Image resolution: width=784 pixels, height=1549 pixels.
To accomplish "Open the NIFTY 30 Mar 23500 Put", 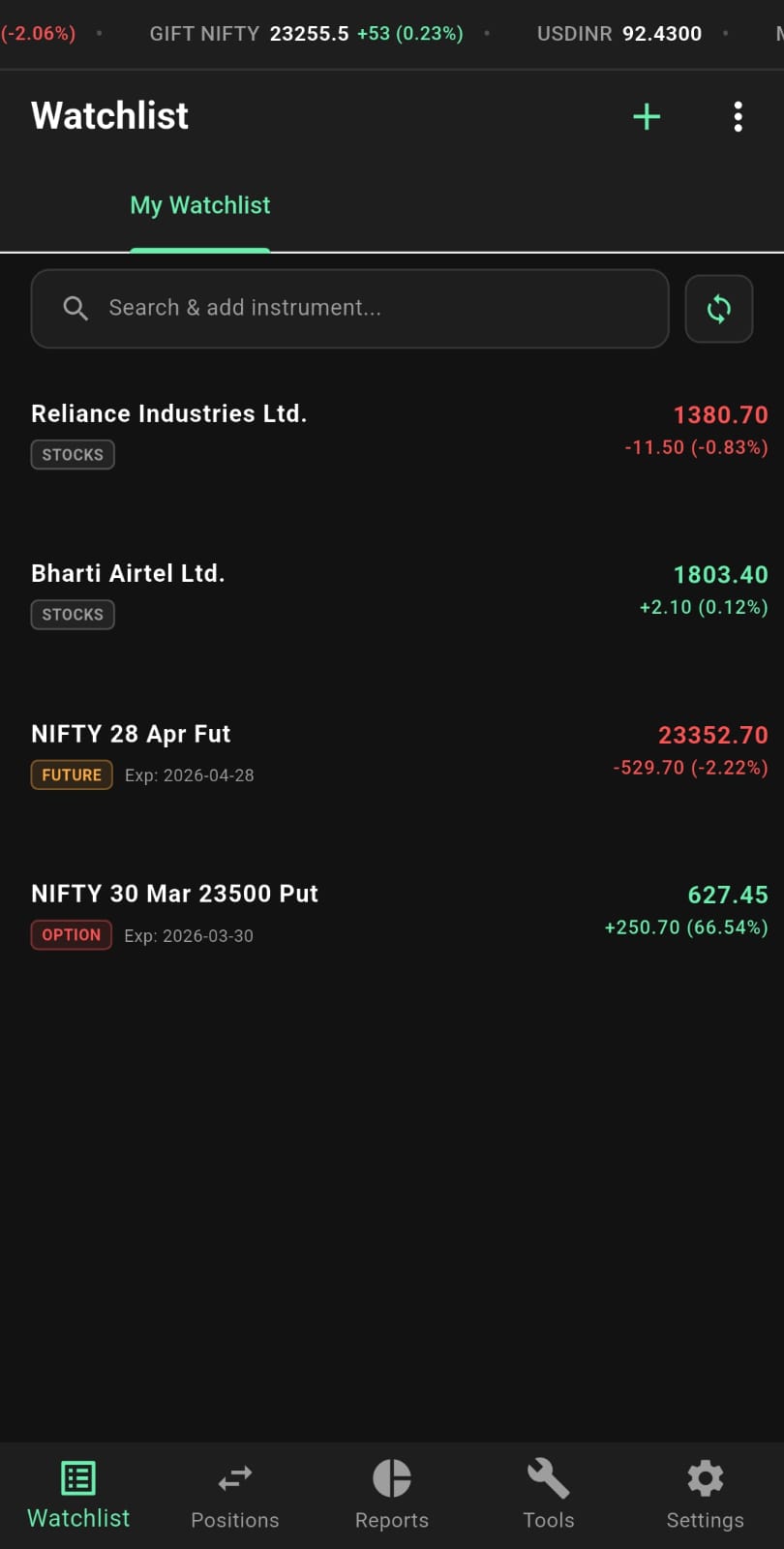I will point(174,894).
